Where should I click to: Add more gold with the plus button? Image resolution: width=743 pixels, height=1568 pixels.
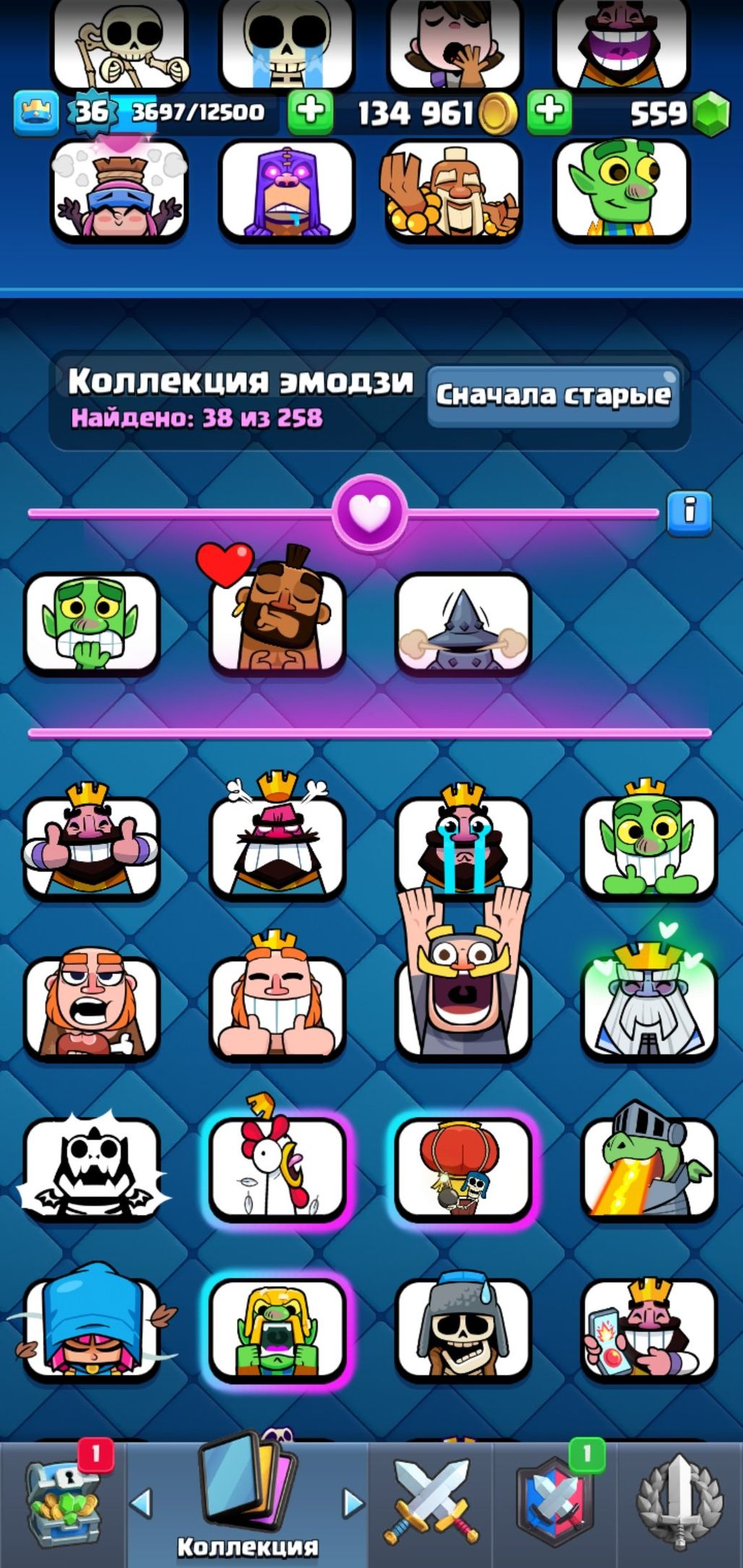[x=311, y=113]
